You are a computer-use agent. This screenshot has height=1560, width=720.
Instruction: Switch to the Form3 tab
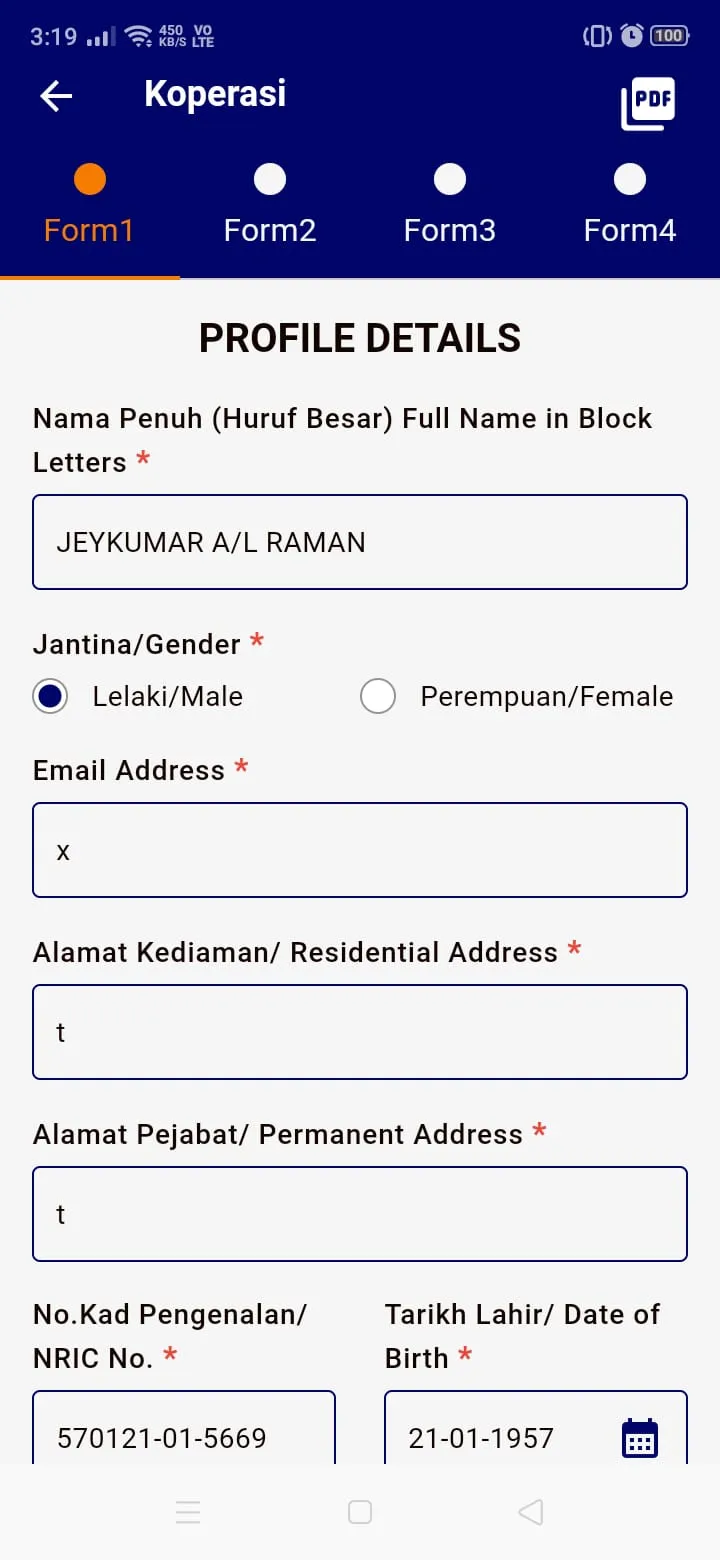[x=450, y=208]
